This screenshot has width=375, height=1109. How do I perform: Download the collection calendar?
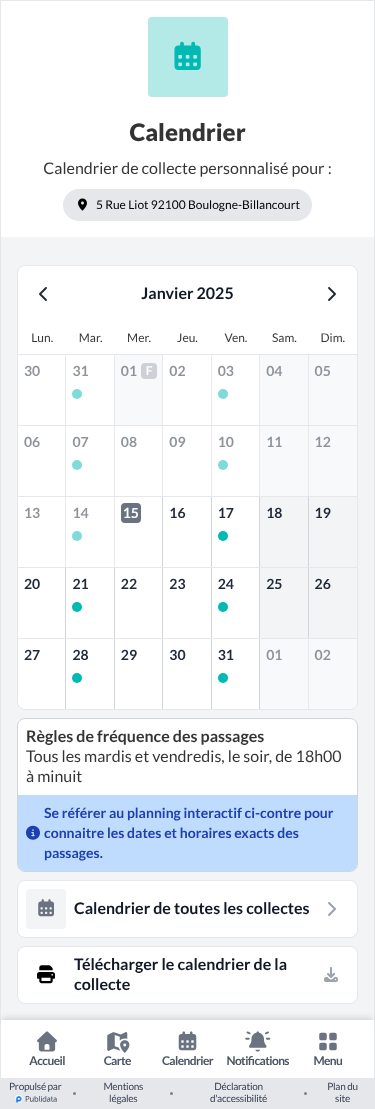click(x=188, y=975)
